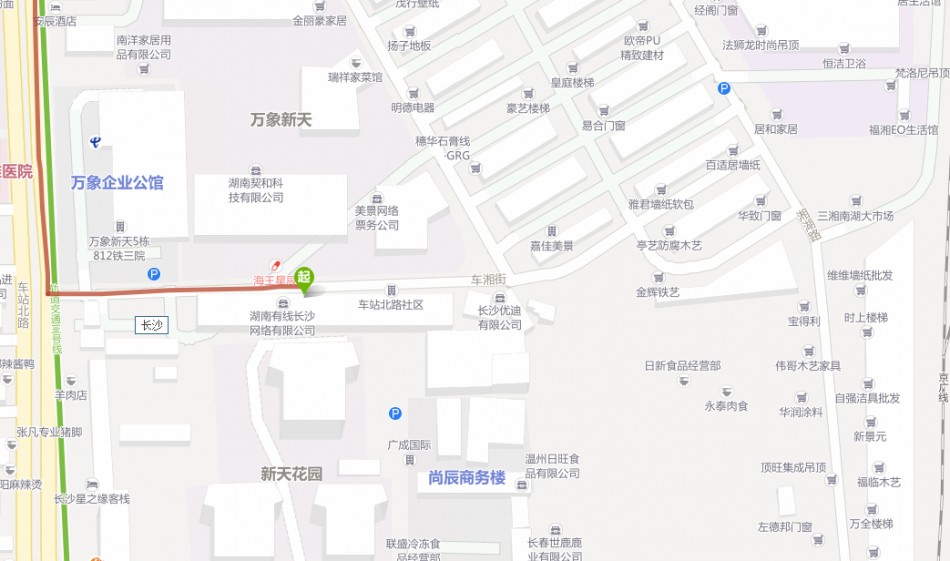The height and width of the screenshot is (561, 950).
Task: Select the 尚辰商务楼 place label
Action: point(467,478)
